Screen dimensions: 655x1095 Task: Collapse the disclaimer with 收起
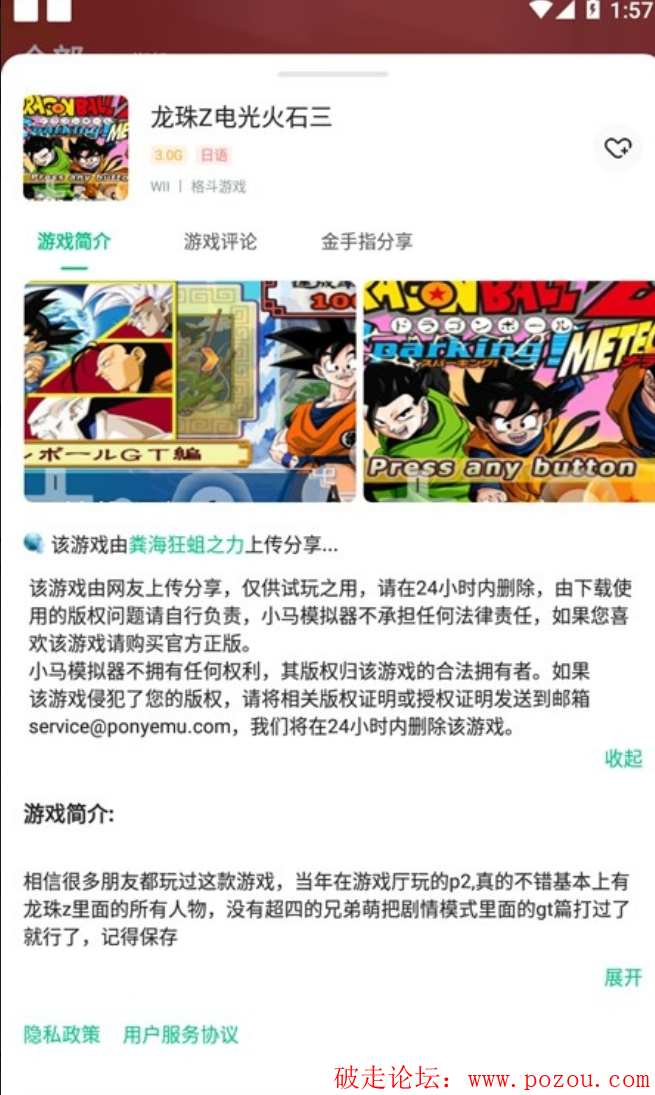tap(623, 758)
